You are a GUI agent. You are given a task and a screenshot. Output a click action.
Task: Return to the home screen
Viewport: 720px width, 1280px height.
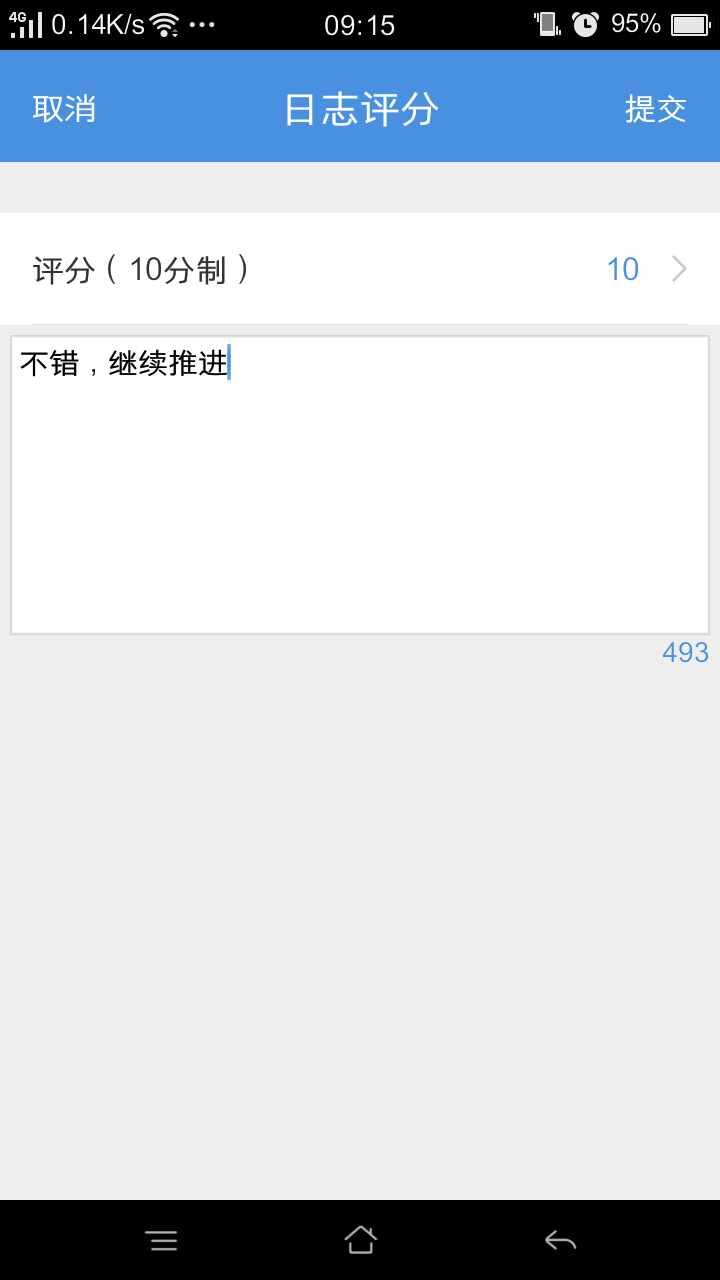(360, 1241)
